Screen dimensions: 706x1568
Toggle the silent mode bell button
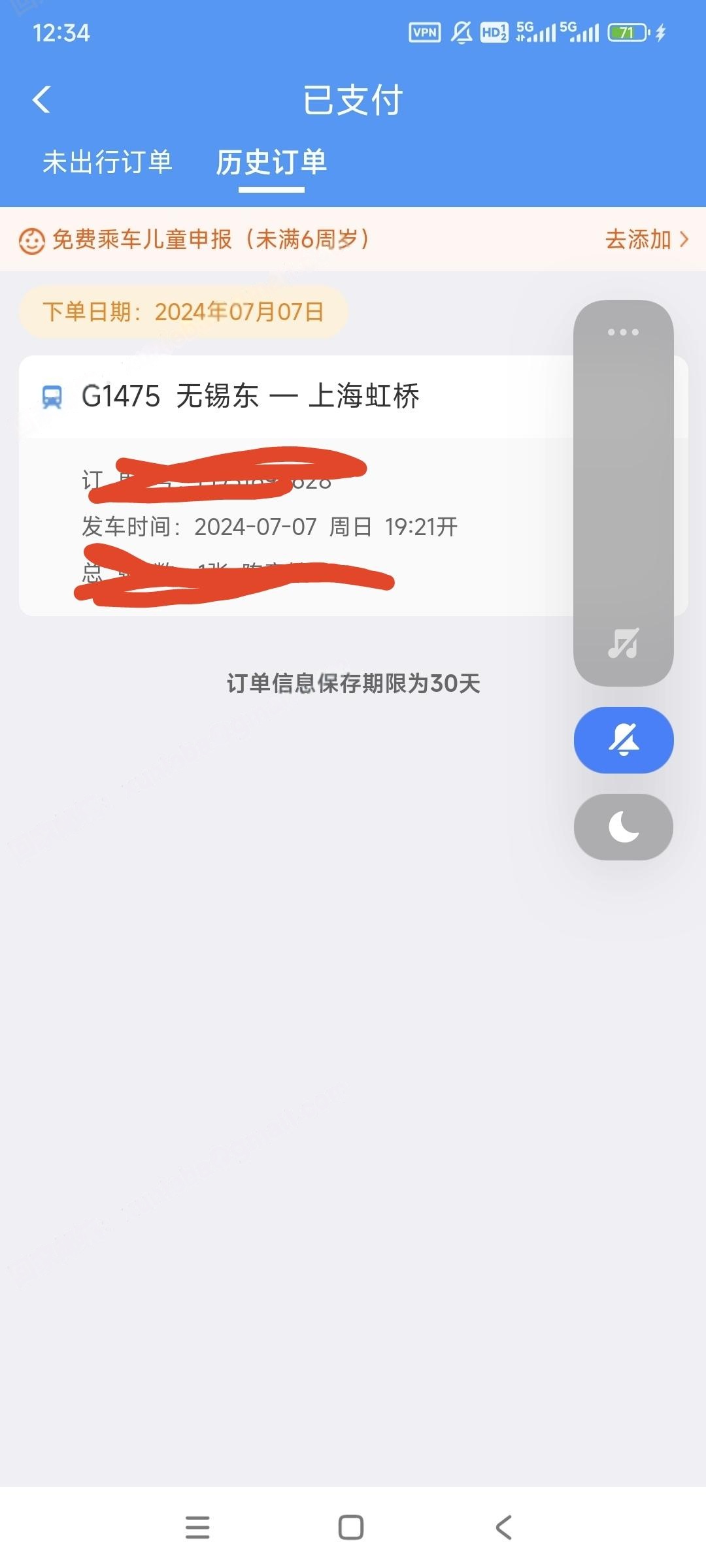click(623, 740)
